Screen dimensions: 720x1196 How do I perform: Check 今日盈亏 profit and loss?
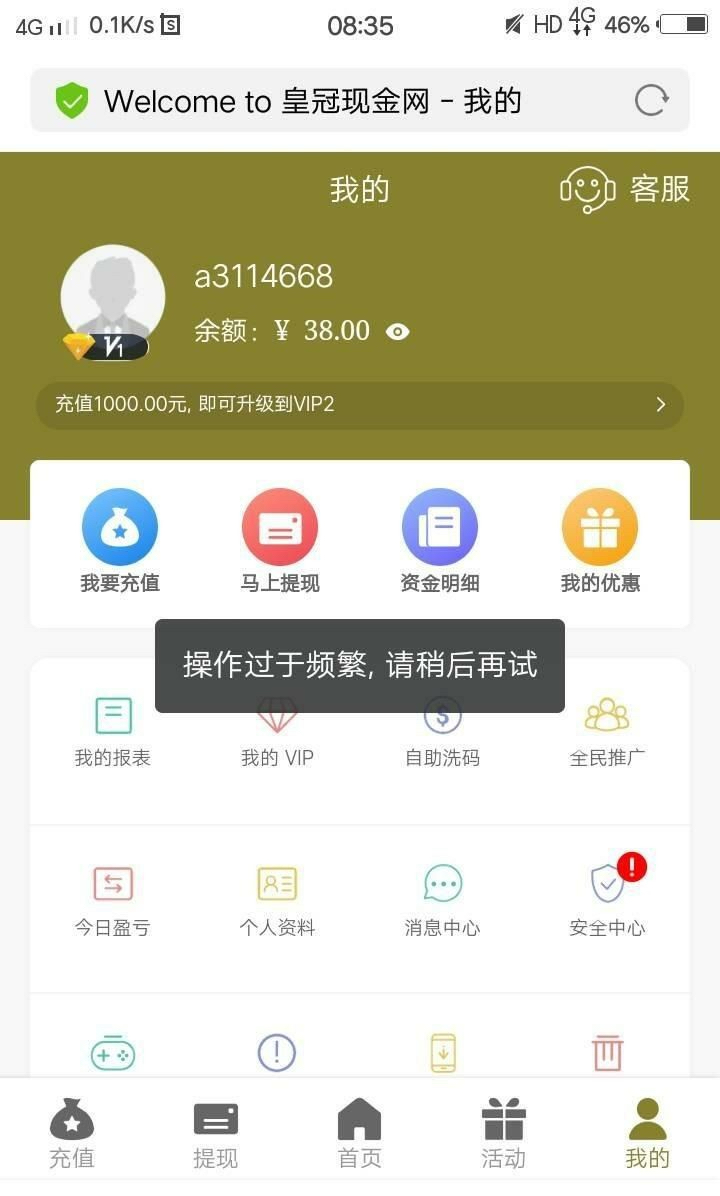pos(113,900)
